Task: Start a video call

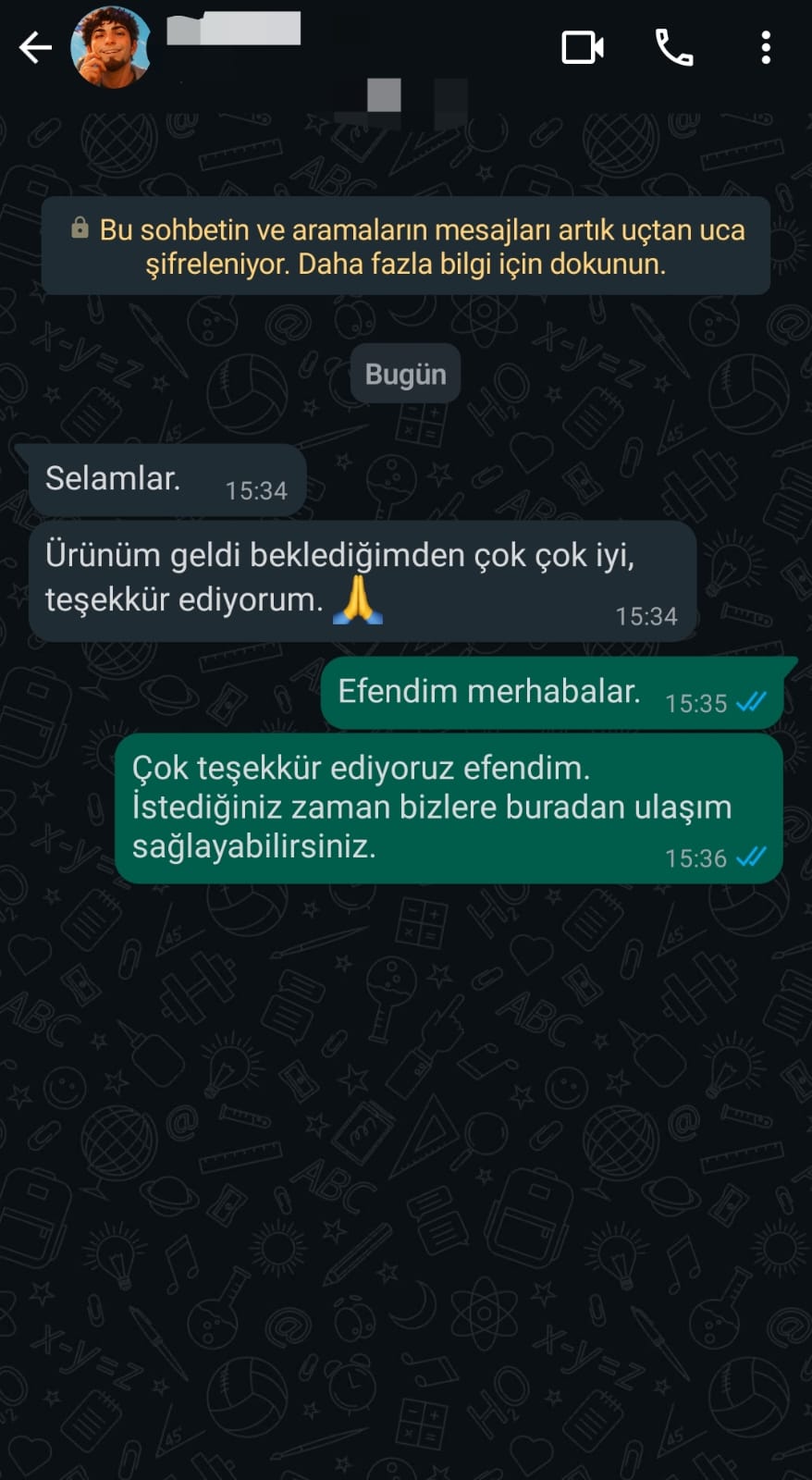Action: tap(583, 47)
